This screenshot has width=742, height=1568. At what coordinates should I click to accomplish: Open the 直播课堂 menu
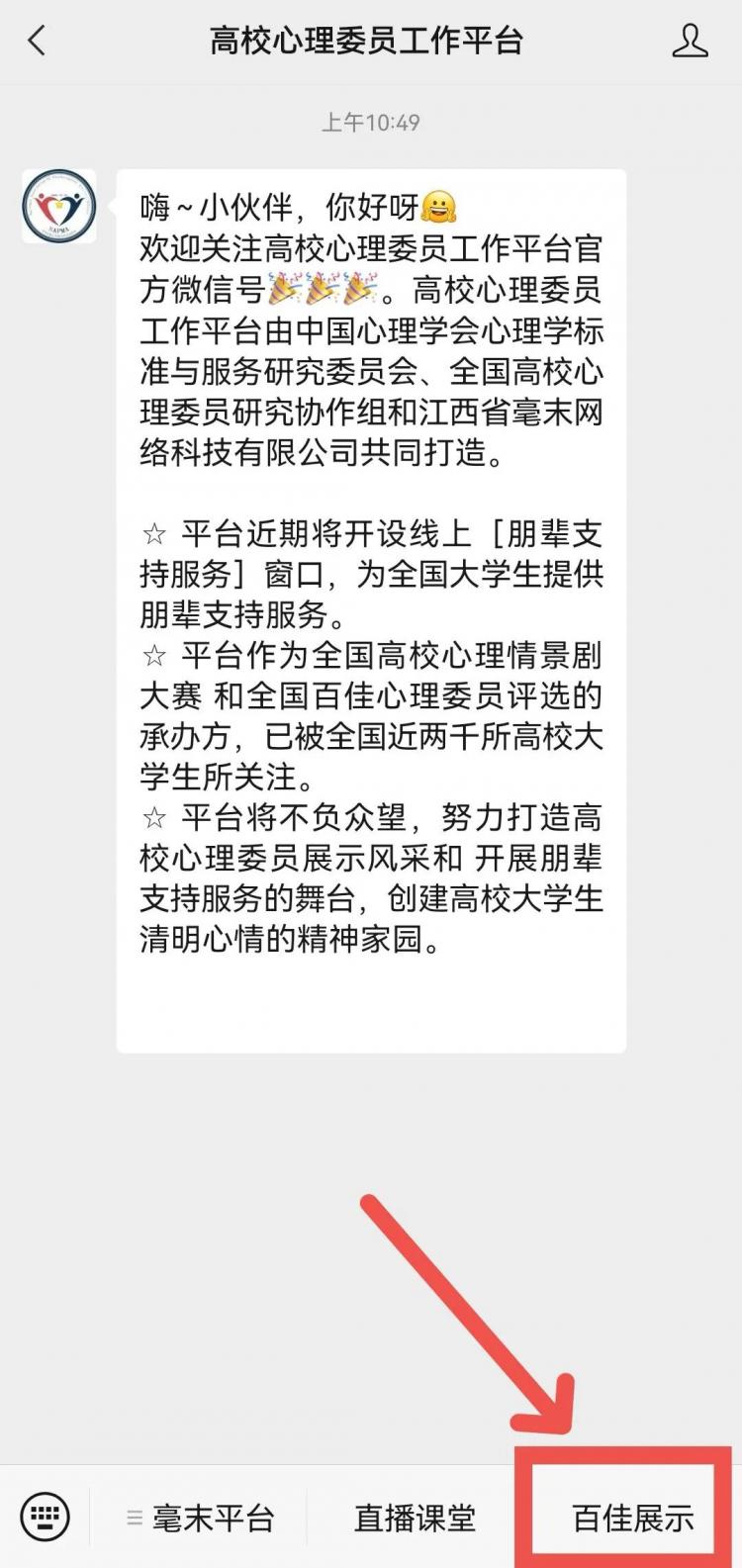coord(415,1518)
